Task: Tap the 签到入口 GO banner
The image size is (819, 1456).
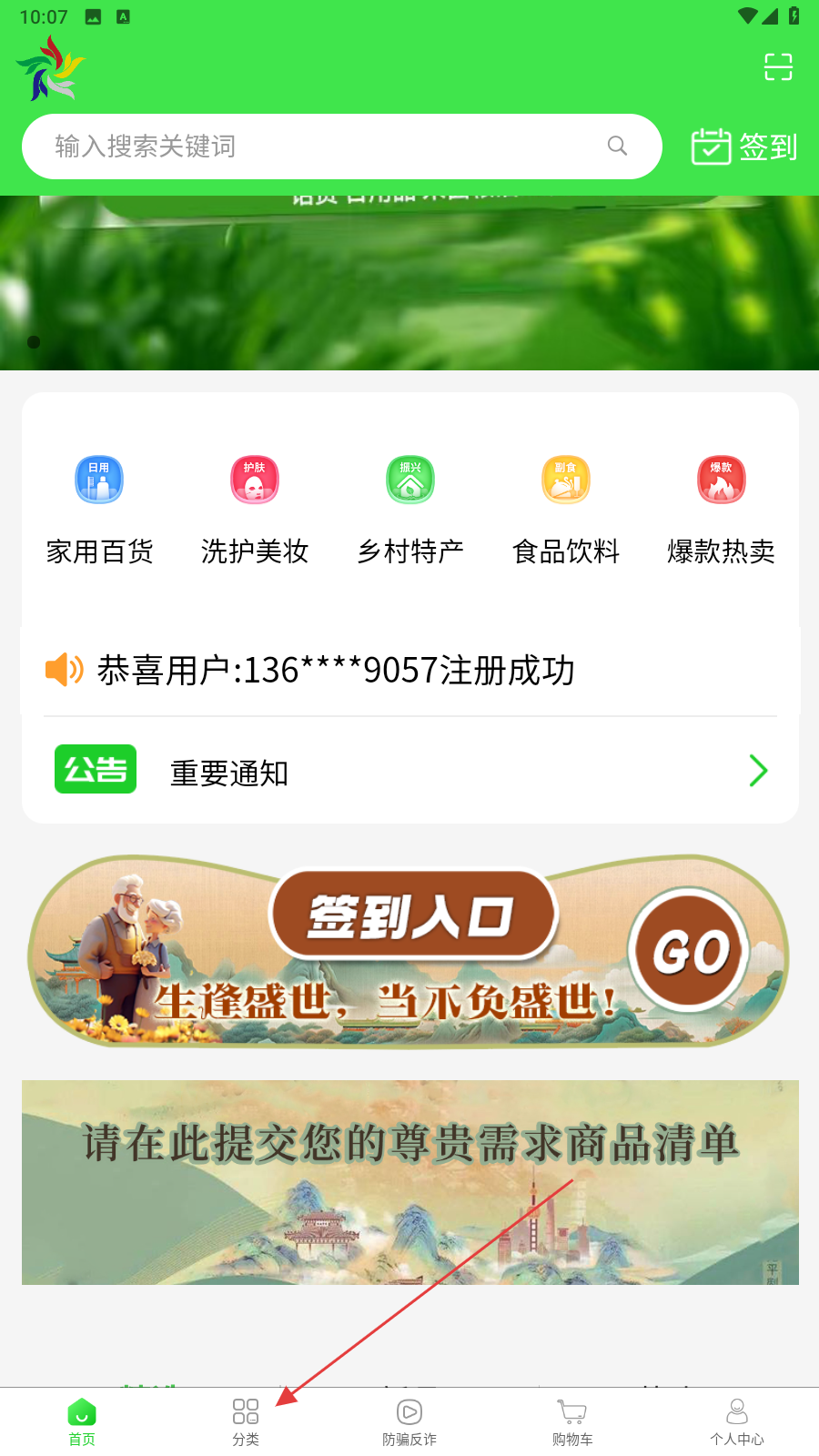Action: (409, 951)
